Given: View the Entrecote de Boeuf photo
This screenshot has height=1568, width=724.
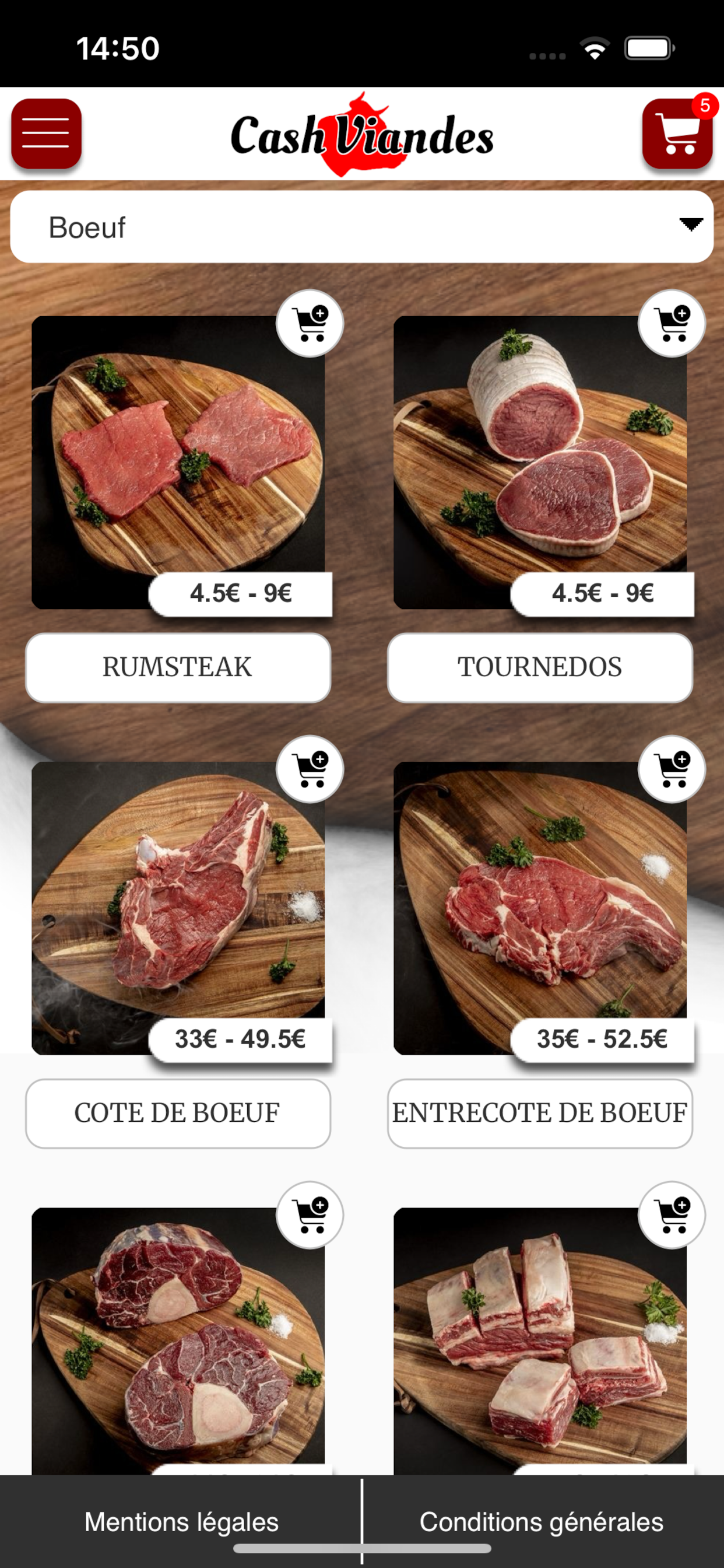Looking at the screenshot, I should pos(540,908).
